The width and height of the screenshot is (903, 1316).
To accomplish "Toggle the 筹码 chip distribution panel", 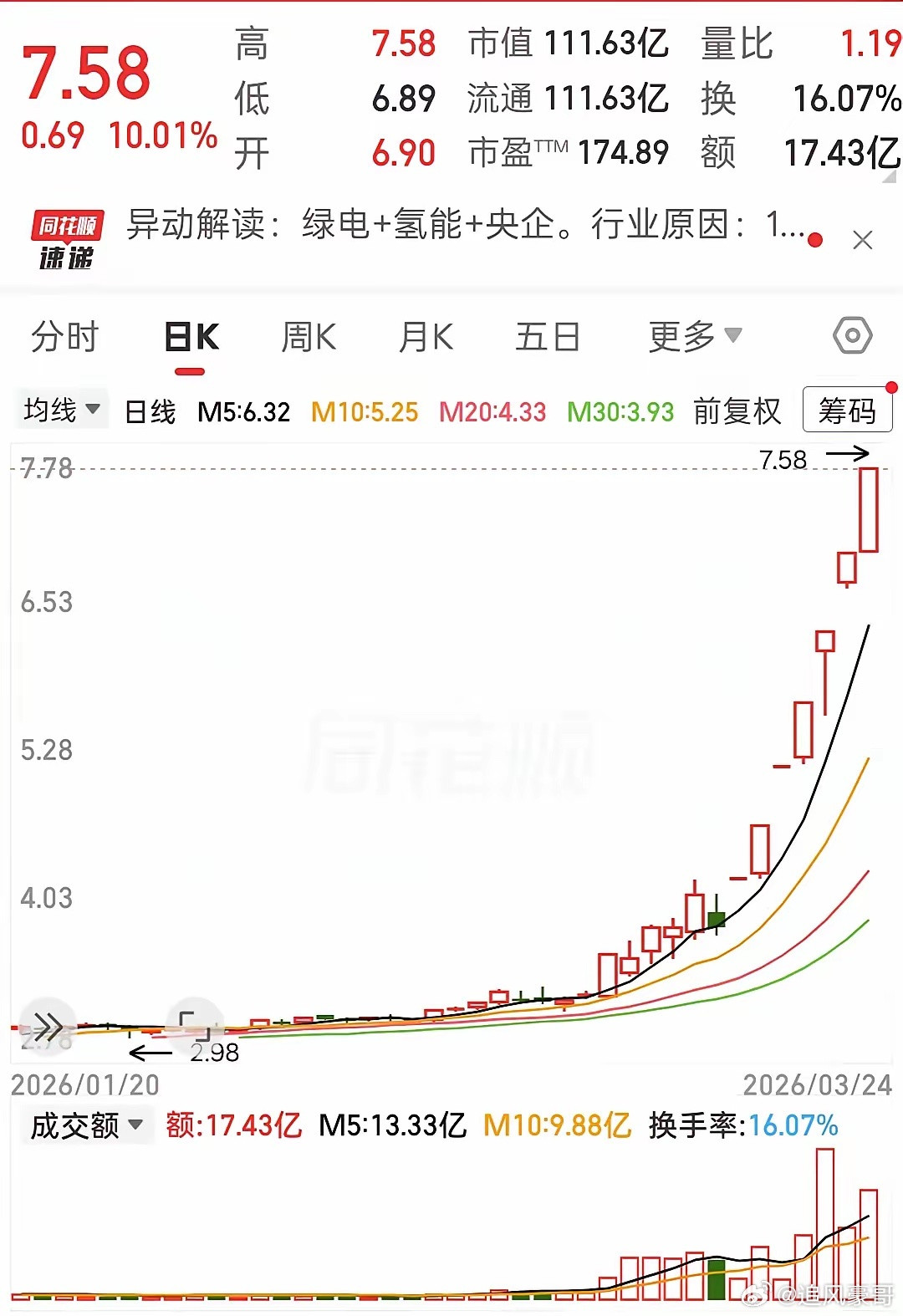I will pyautogui.click(x=847, y=411).
